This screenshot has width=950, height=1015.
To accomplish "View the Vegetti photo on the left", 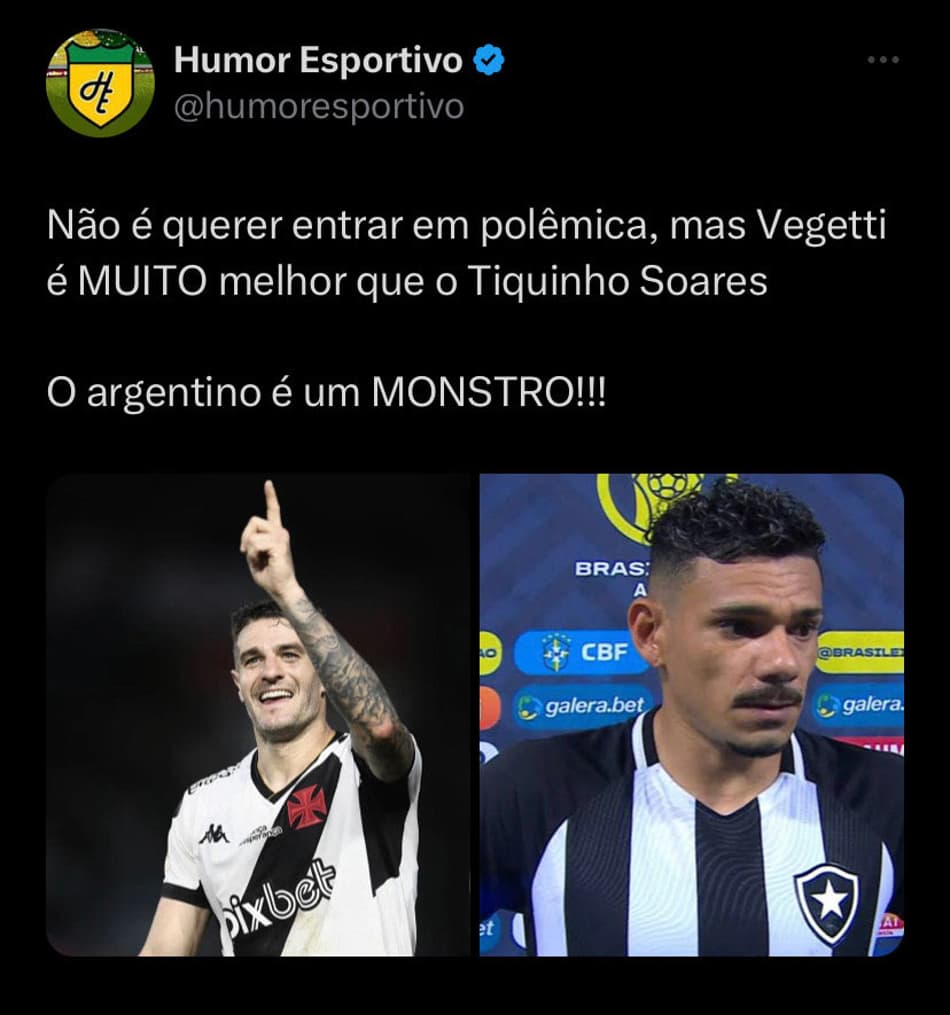I will [x=258, y=715].
